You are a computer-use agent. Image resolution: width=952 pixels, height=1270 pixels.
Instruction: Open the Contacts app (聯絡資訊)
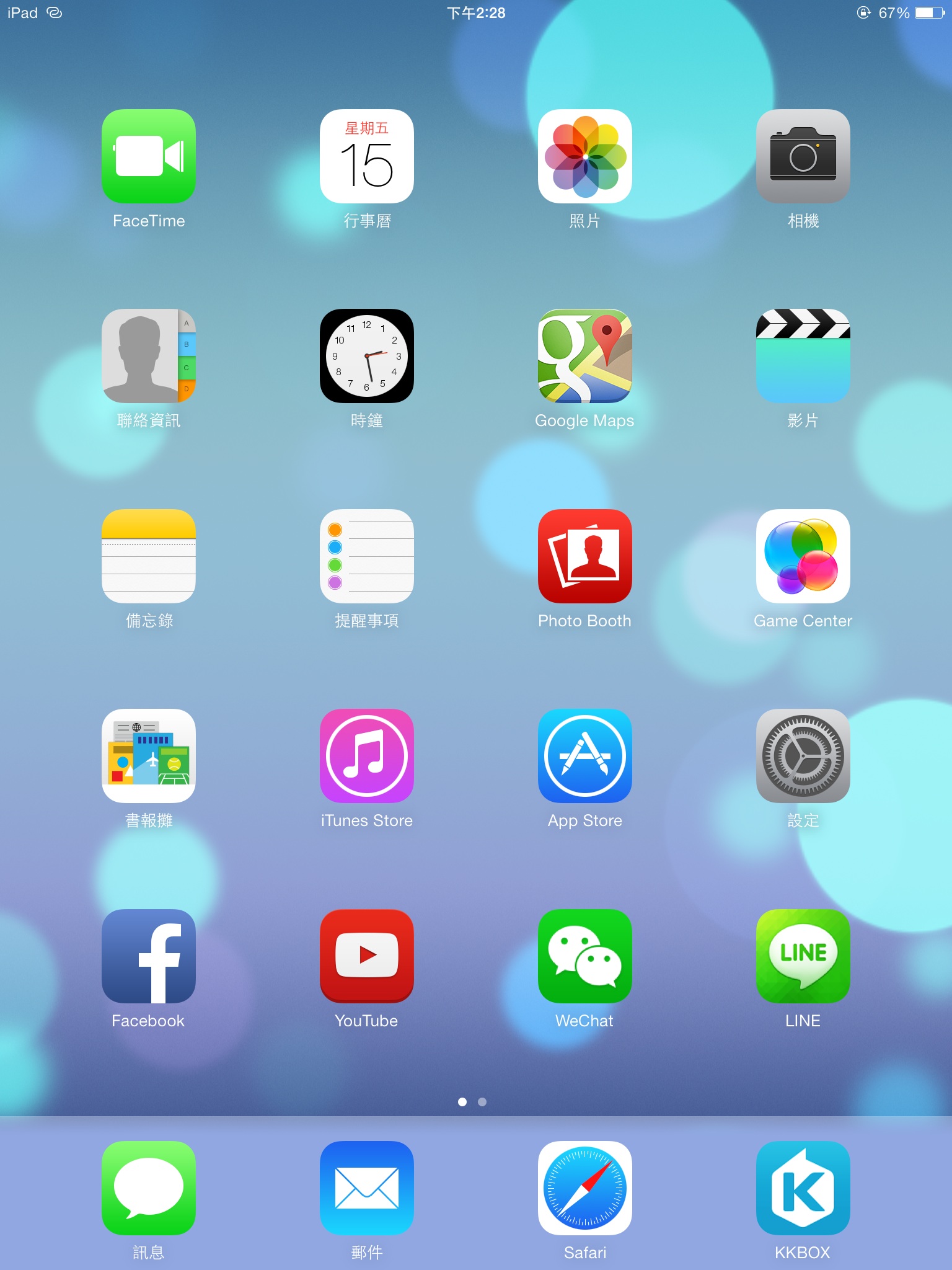coord(149,356)
